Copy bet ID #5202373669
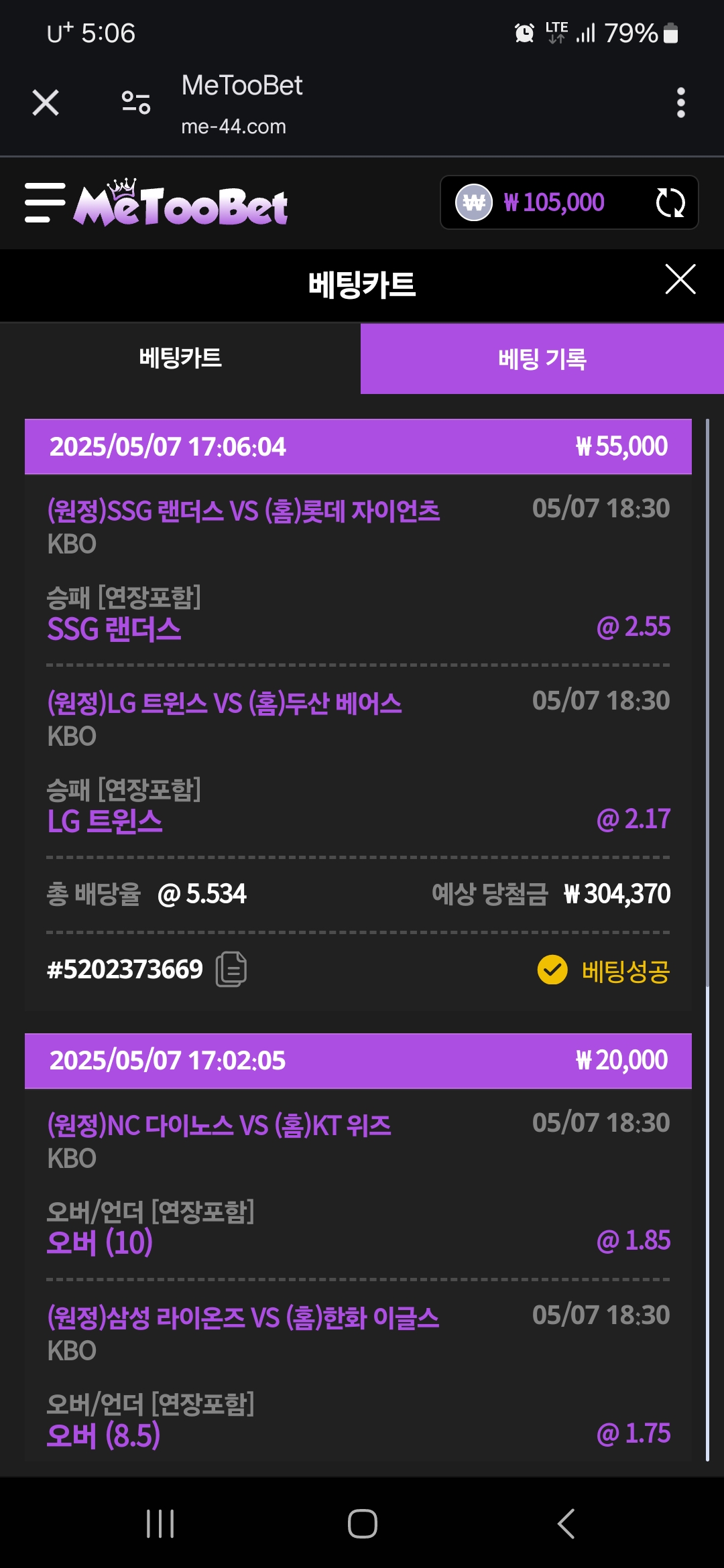This screenshot has width=724, height=1568. (x=231, y=969)
